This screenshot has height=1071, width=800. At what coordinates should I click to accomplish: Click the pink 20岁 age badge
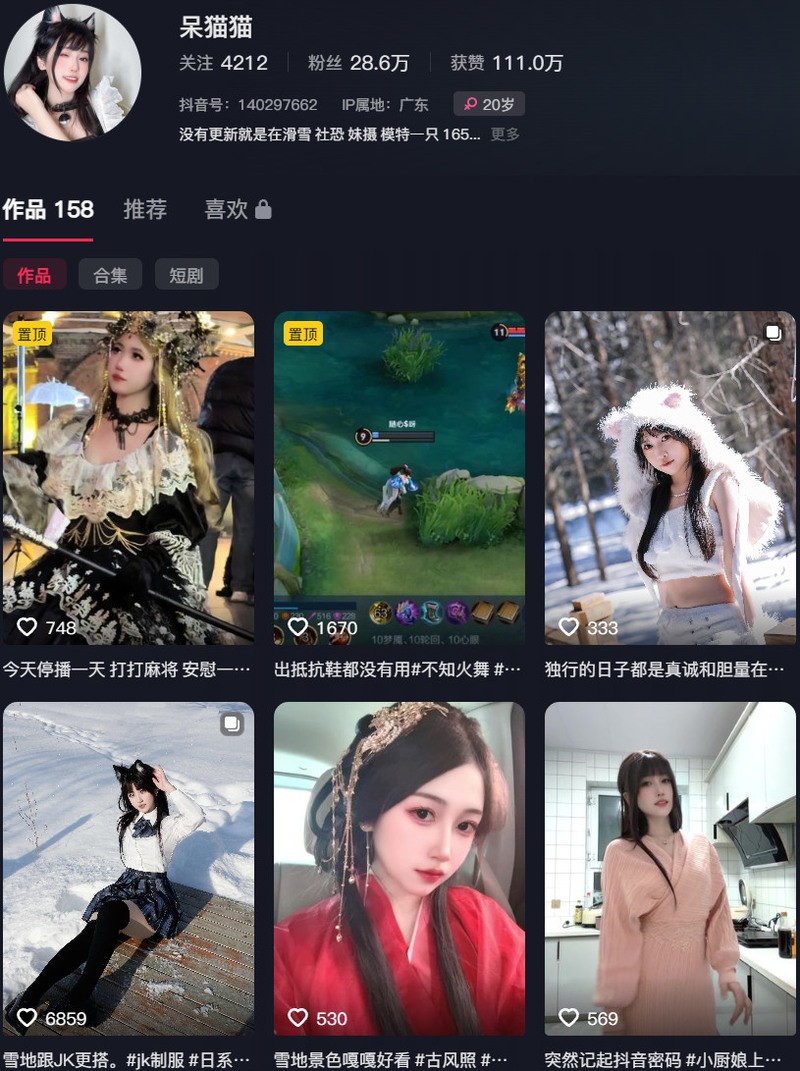coord(488,103)
